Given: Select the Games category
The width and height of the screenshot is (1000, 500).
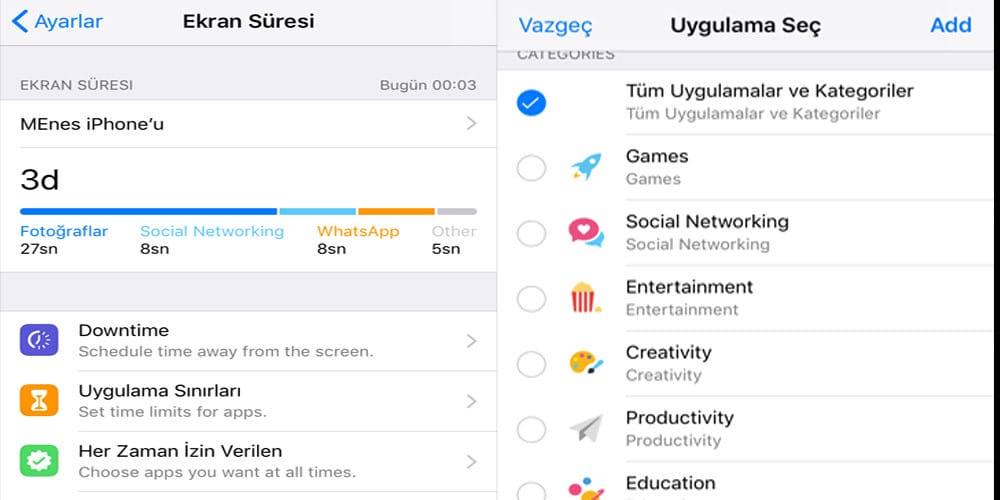Looking at the screenshot, I should [x=532, y=167].
